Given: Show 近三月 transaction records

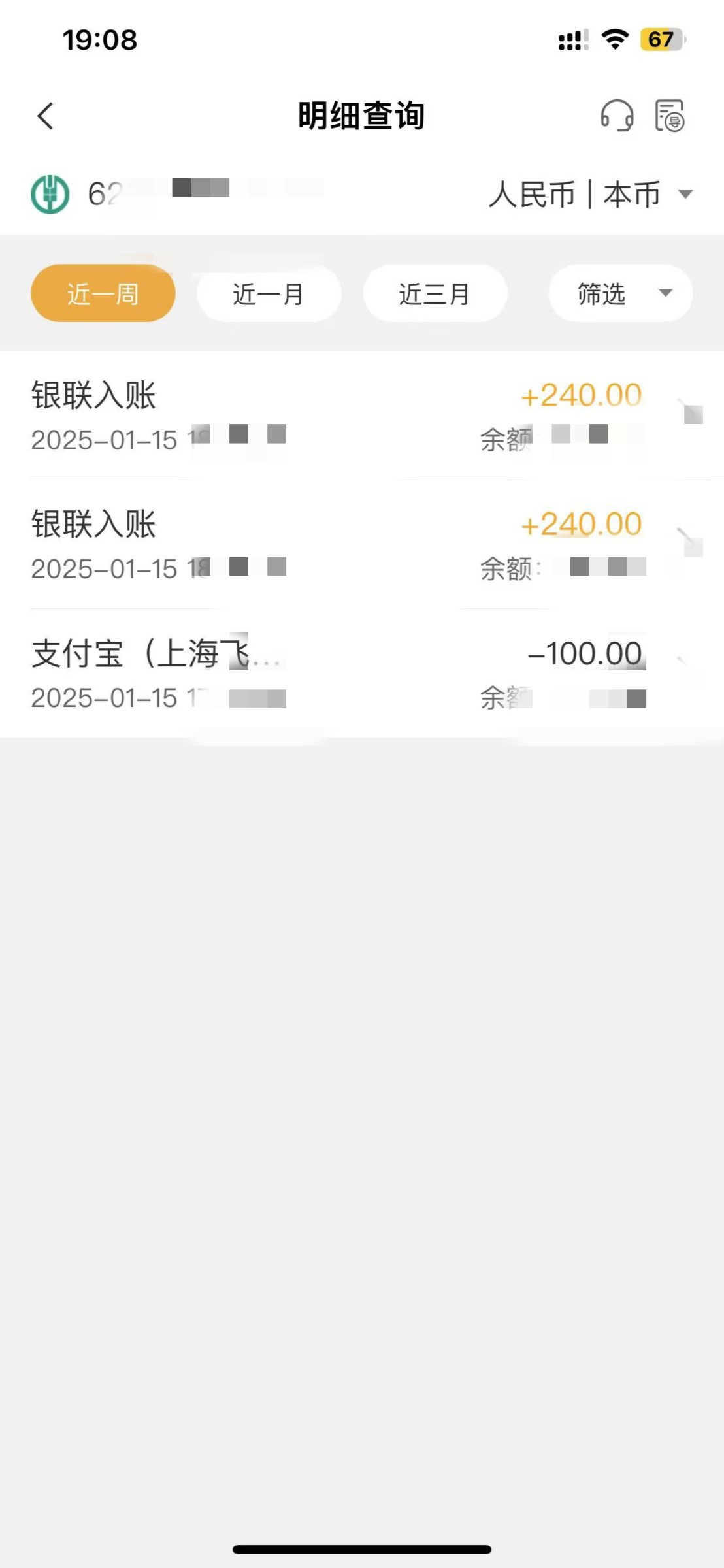Looking at the screenshot, I should pos(435,293).
